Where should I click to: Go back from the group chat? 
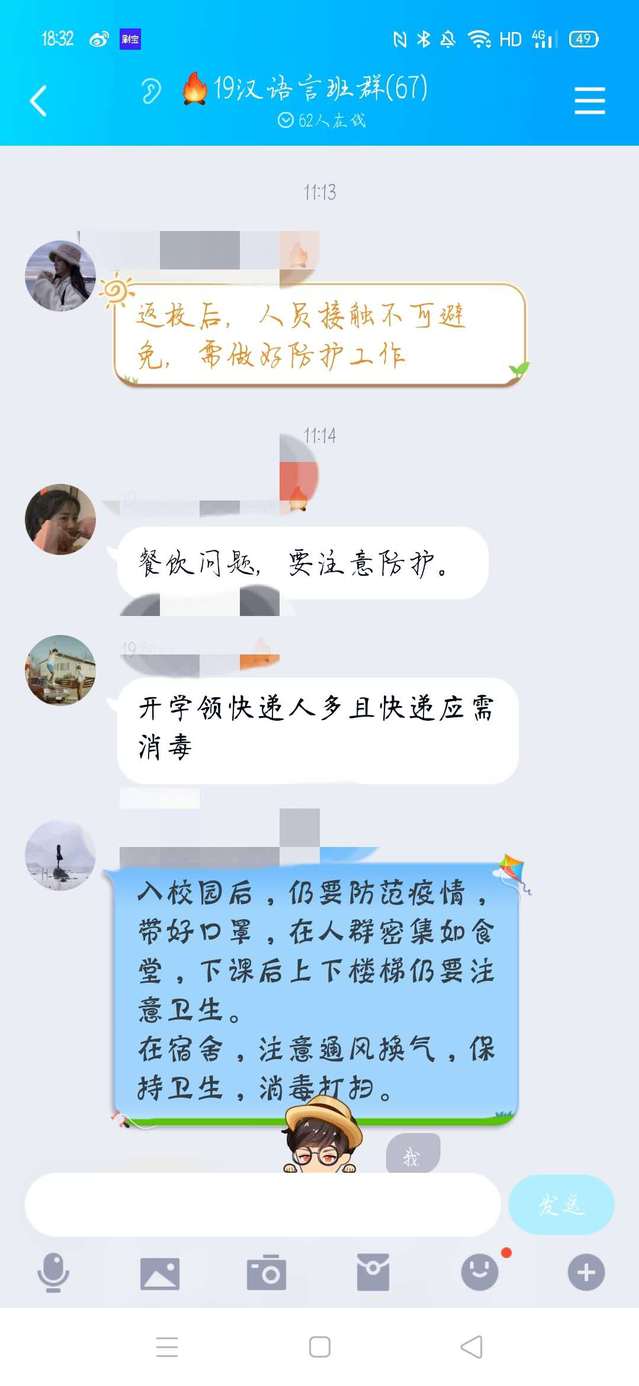pyautogui.click(x=38, y=101)
